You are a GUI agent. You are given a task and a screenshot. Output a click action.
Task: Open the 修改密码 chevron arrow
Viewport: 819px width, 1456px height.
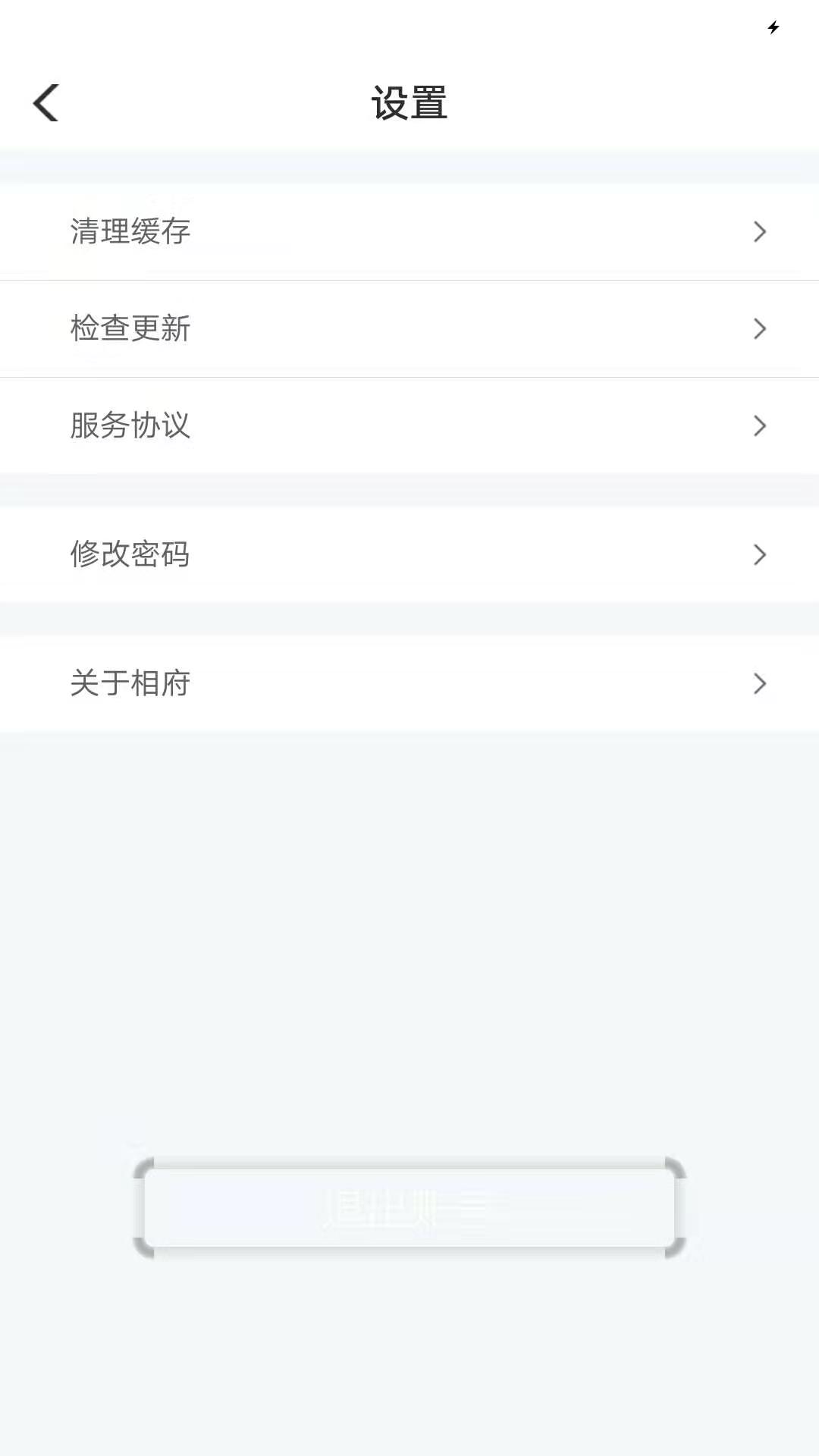pos(760,555)
